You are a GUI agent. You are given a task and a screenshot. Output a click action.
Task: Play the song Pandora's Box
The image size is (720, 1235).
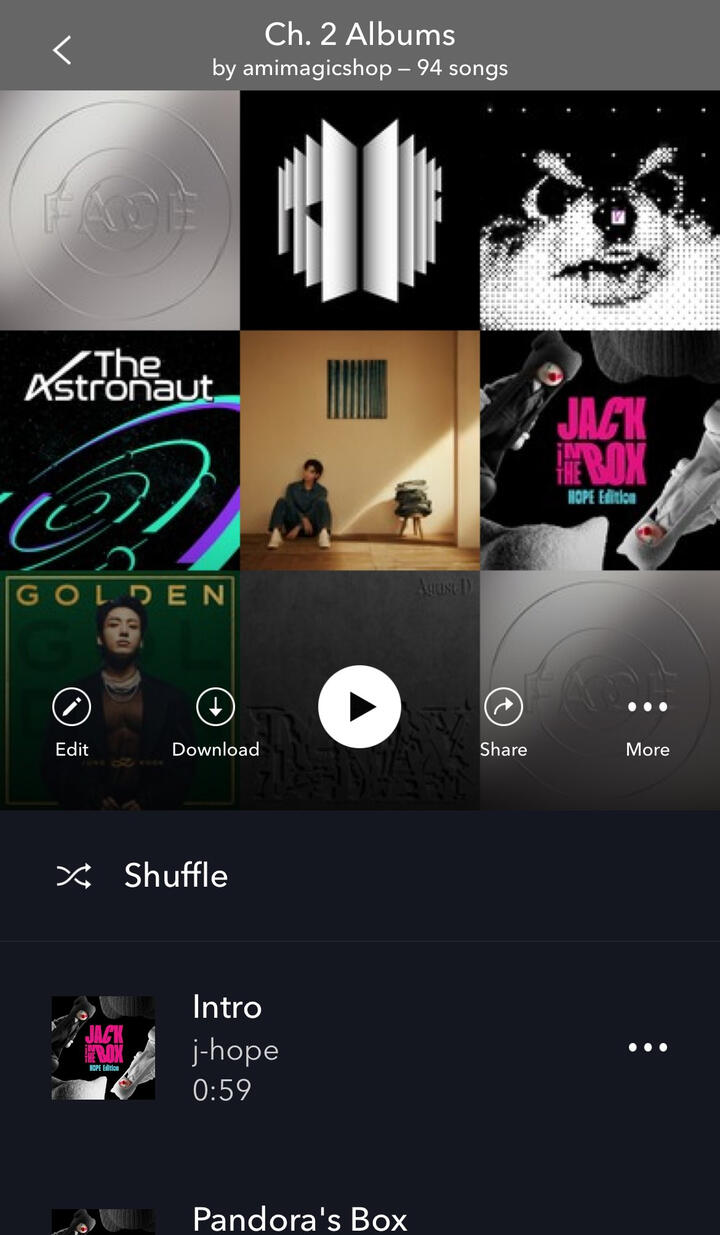(300, 1219)
